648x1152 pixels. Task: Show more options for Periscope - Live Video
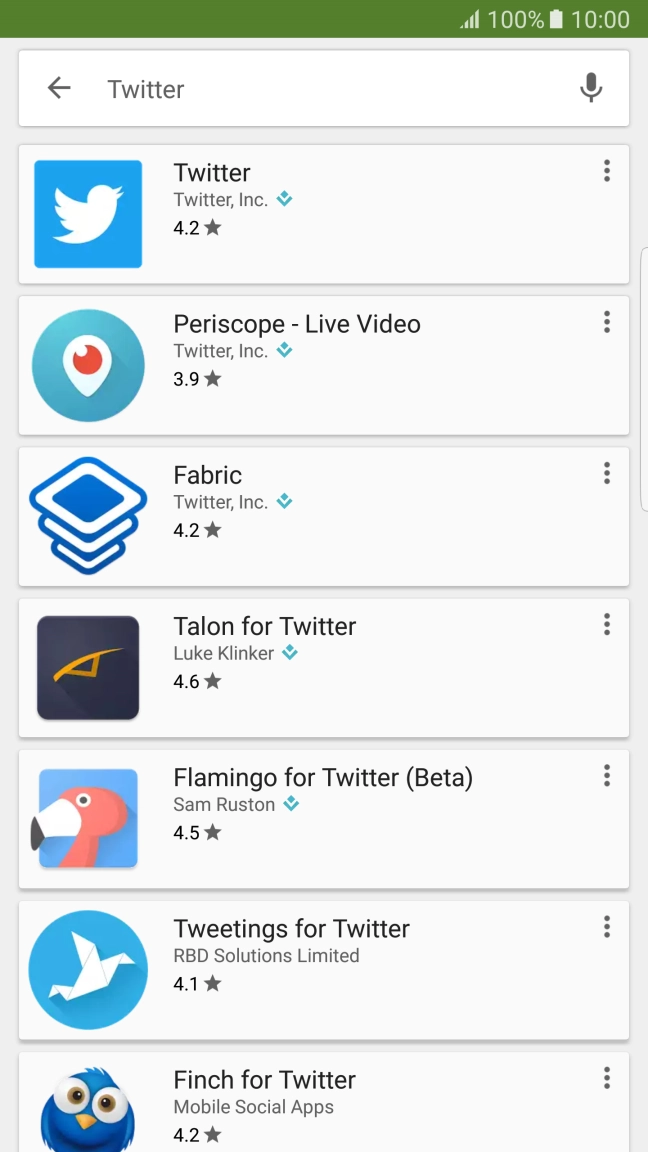point(606,323)
